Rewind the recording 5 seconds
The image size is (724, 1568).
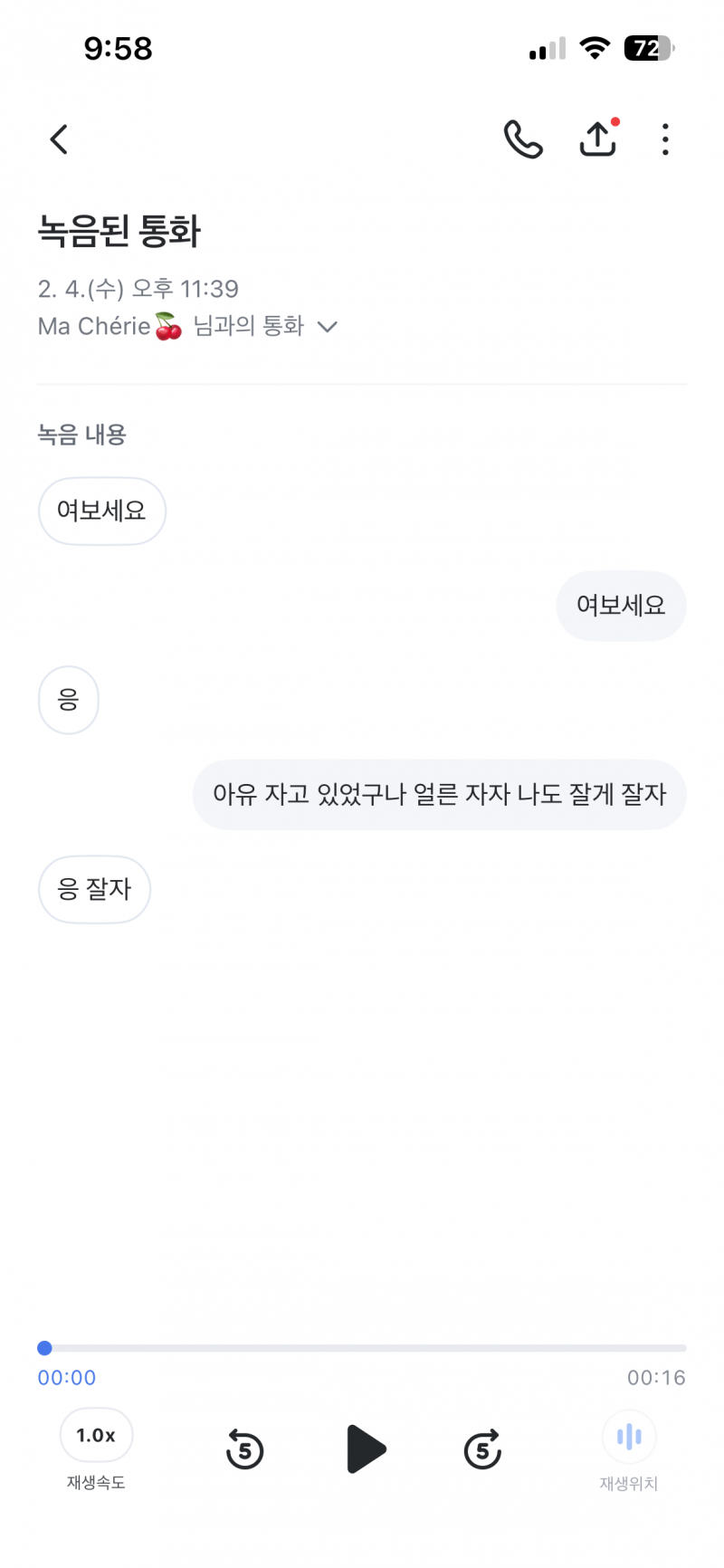click(244, 1448)
